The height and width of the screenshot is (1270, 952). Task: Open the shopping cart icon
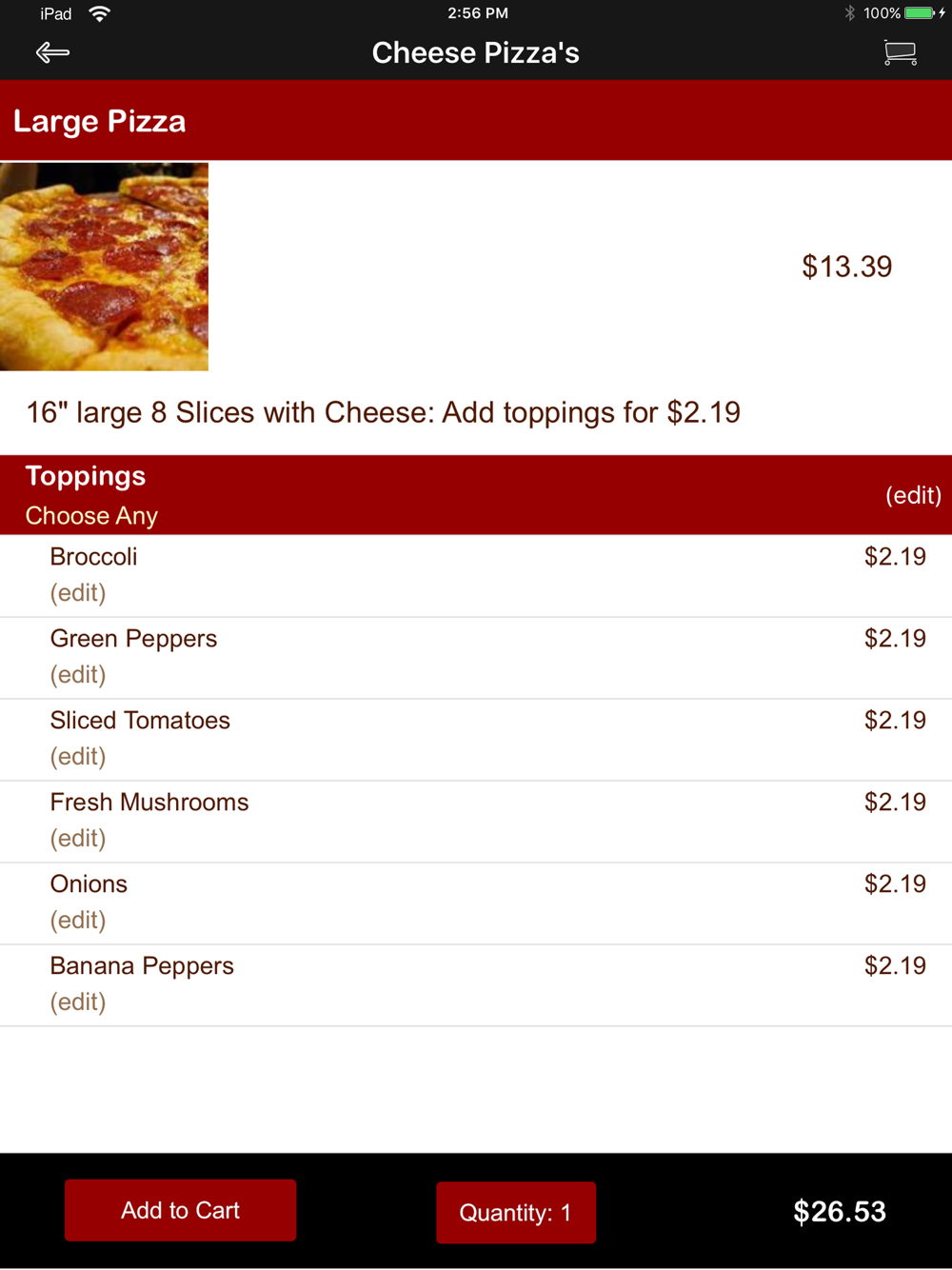click(x=900, y=52)
